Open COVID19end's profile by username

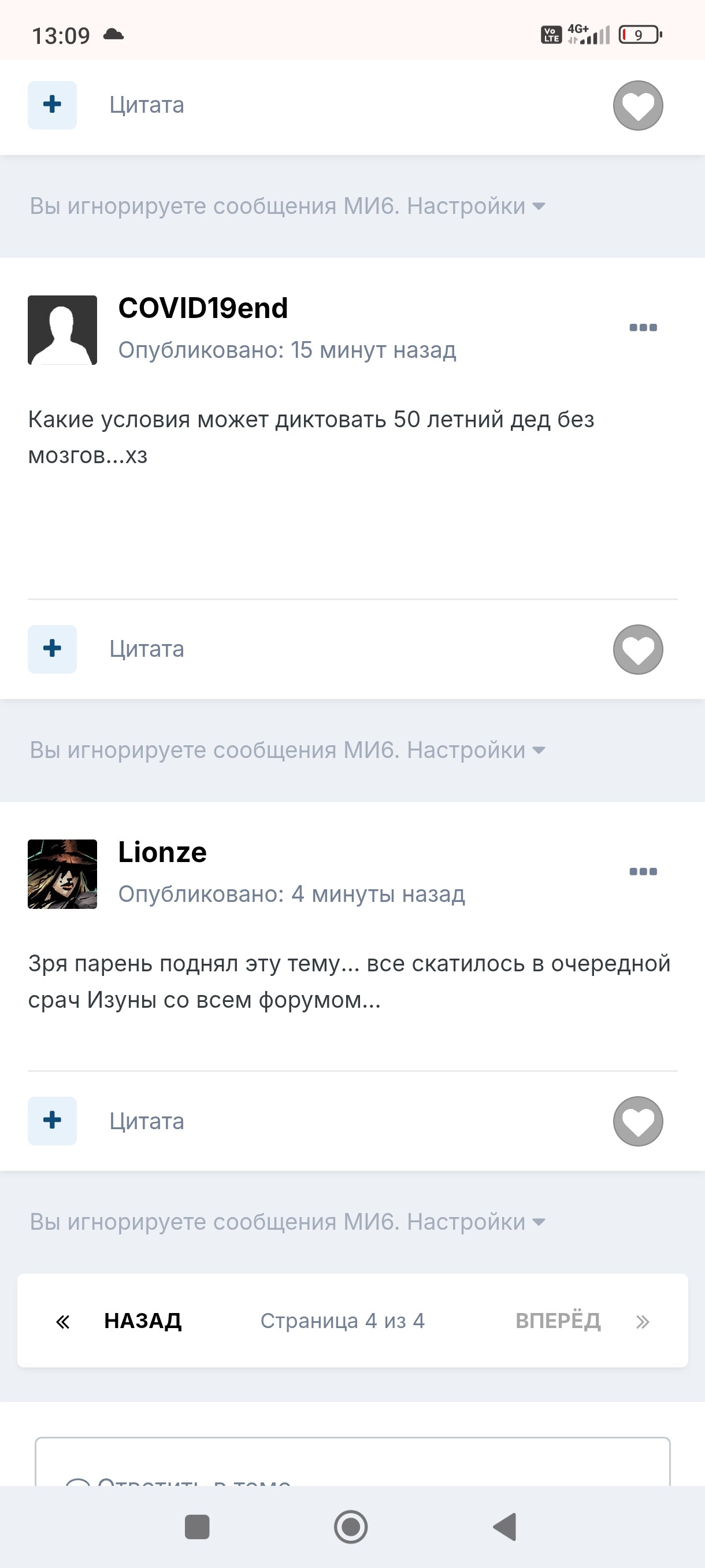click(203, 308)
